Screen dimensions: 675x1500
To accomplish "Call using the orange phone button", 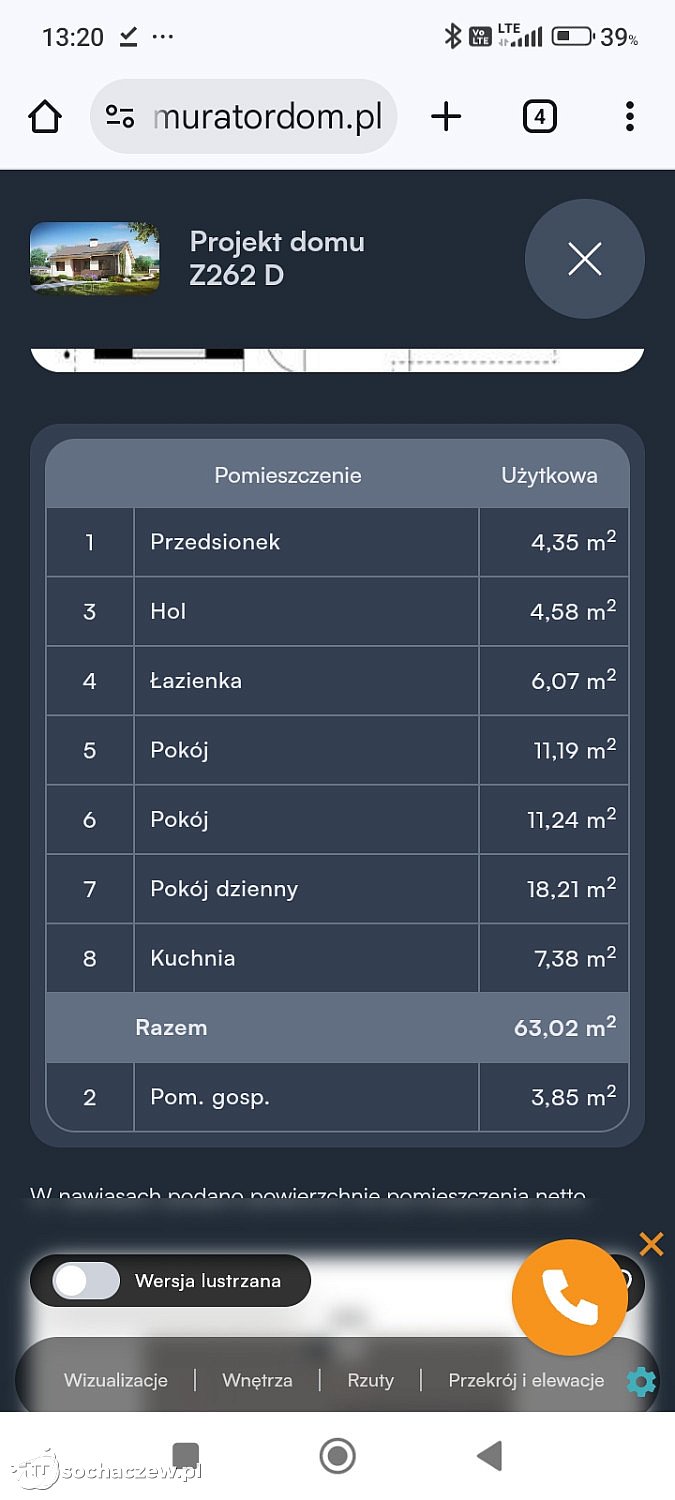I will (569, 1297).
